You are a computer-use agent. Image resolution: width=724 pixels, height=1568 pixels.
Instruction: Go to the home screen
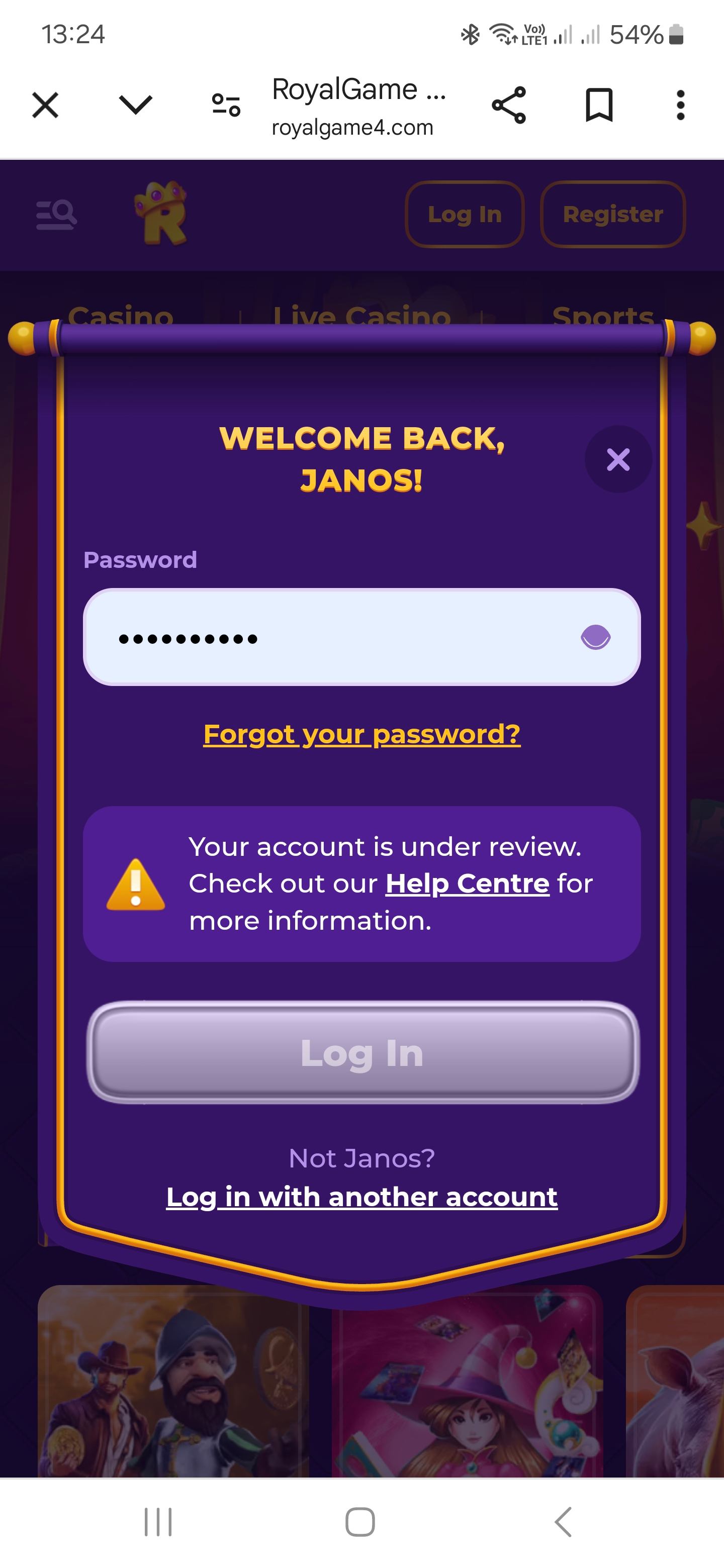pyautogui.click(x=360, y=1522)
